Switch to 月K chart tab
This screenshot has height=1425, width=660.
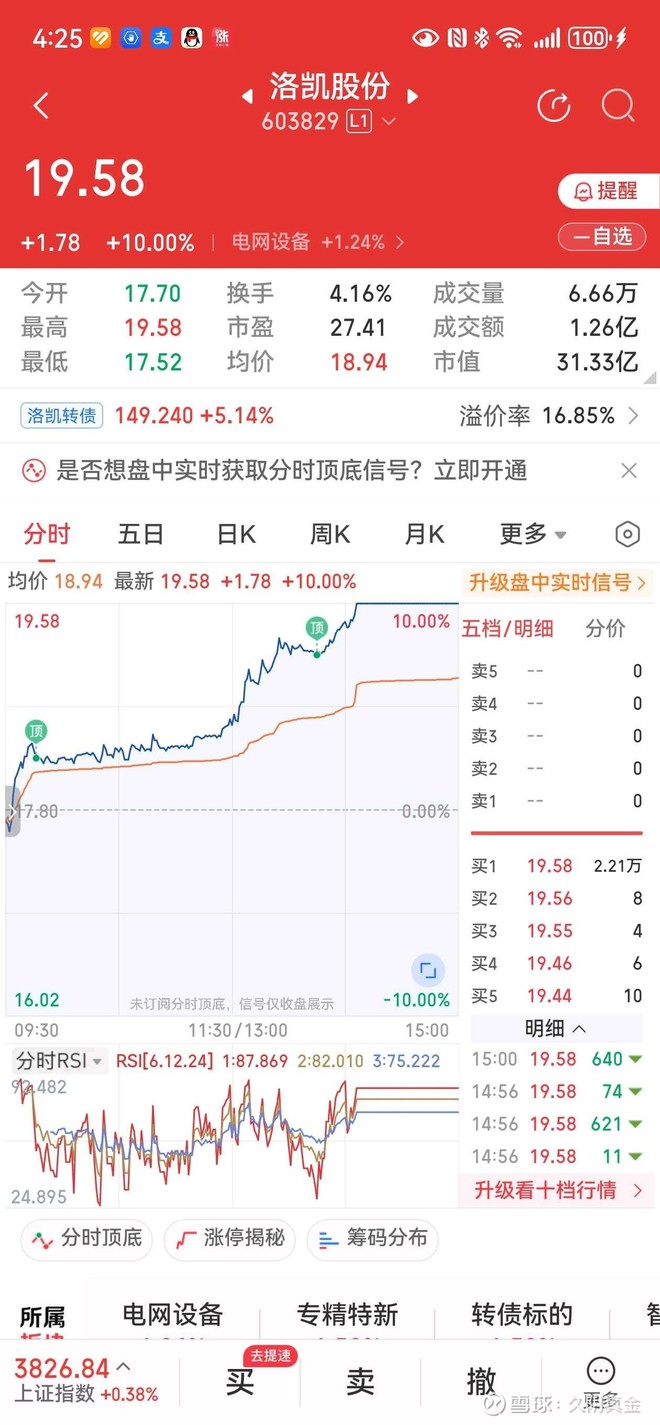click(423, 534)
